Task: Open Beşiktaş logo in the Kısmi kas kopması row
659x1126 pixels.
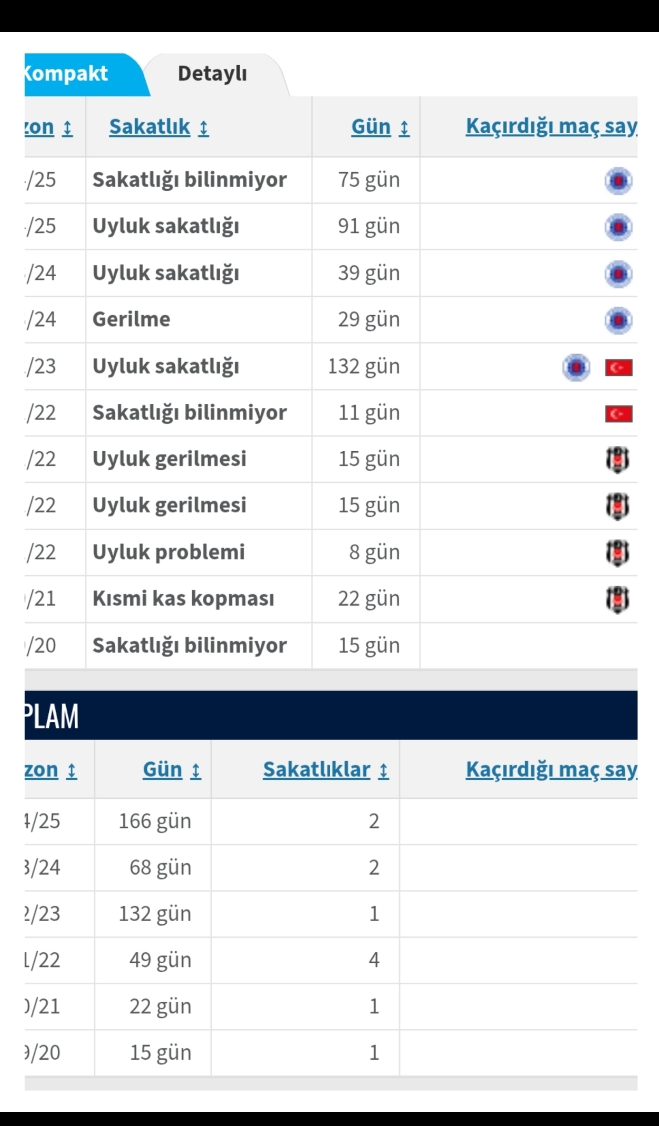Action: tap(617, 599)
